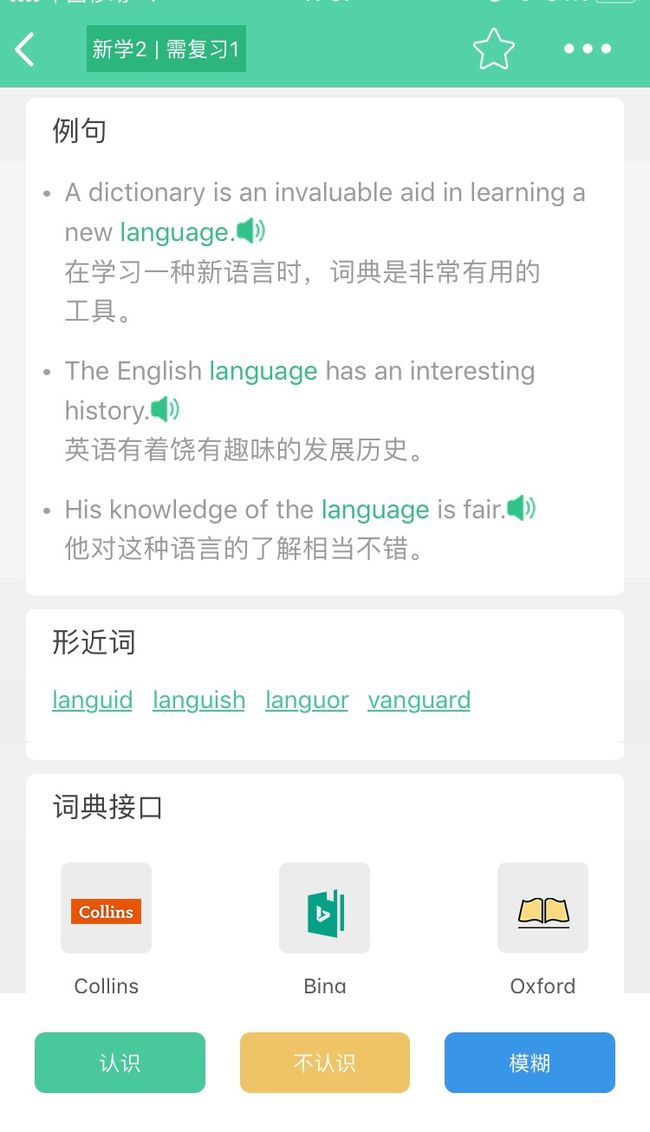This screenshot has width=650, height=1132.
Task: Go back using the top-left arrow
Action: coord(25,49)
